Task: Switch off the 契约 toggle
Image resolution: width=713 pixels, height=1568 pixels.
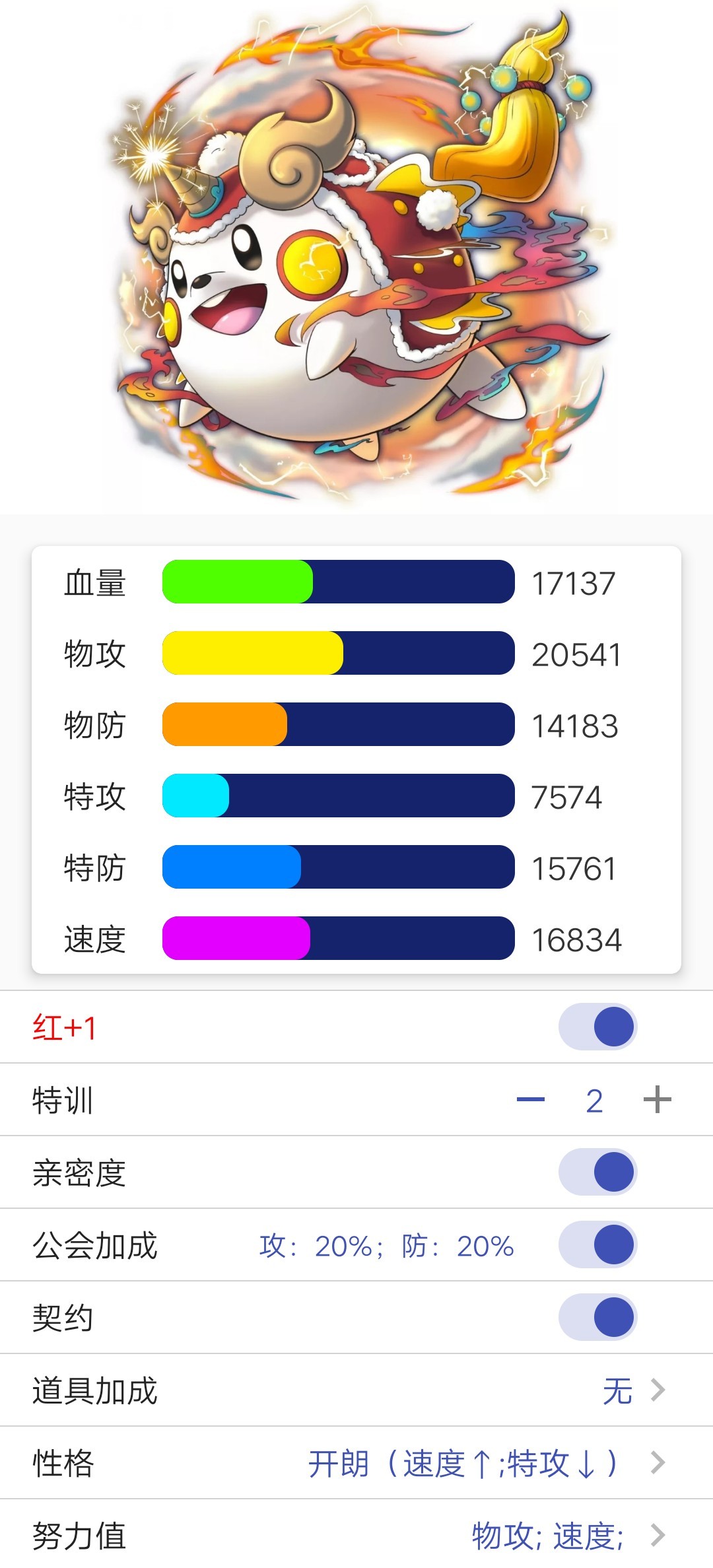Action: pos(597,1317)
